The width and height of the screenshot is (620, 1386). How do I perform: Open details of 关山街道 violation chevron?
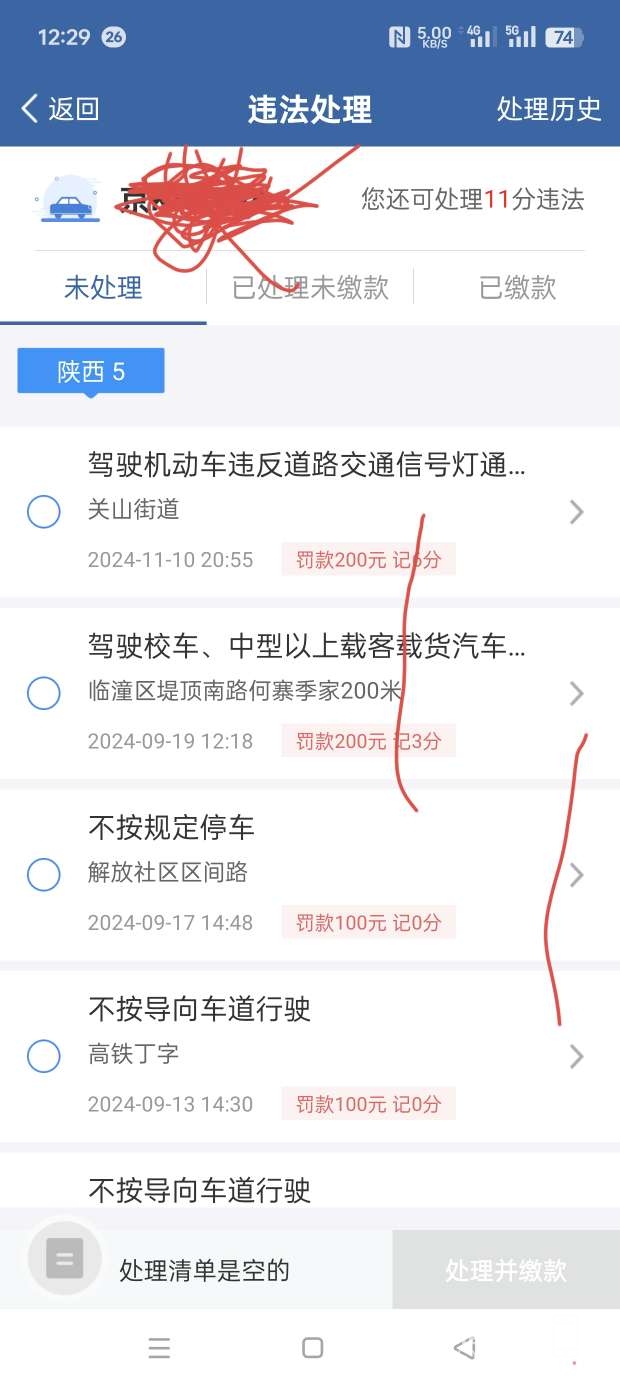point(576,512)
